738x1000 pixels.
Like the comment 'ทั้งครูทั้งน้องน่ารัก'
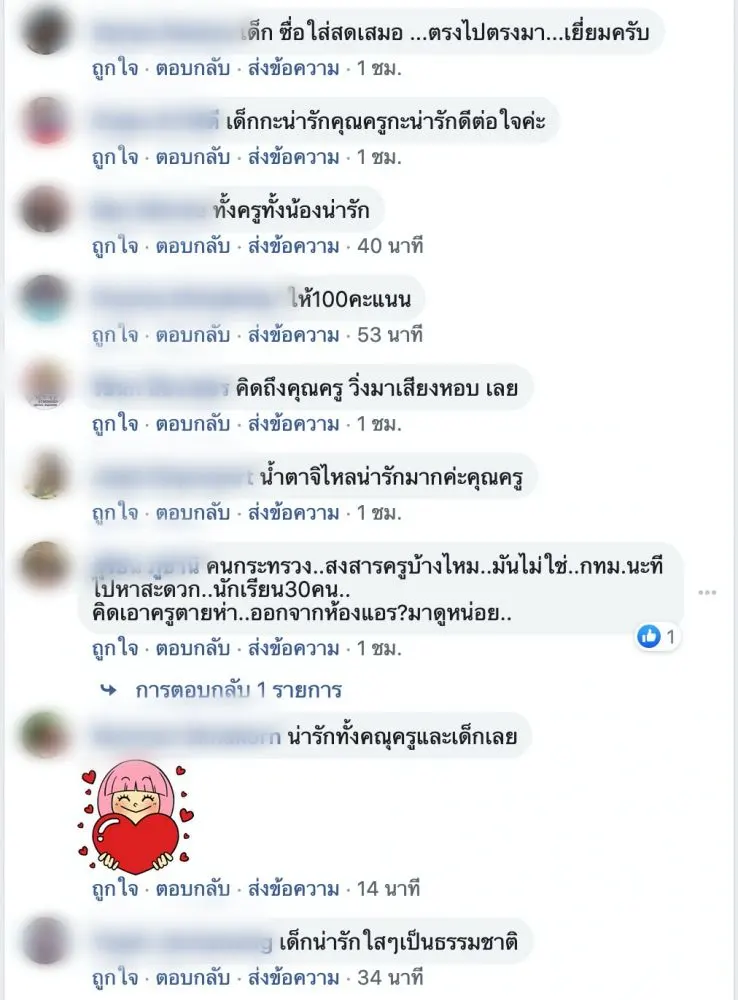[115, 246]
